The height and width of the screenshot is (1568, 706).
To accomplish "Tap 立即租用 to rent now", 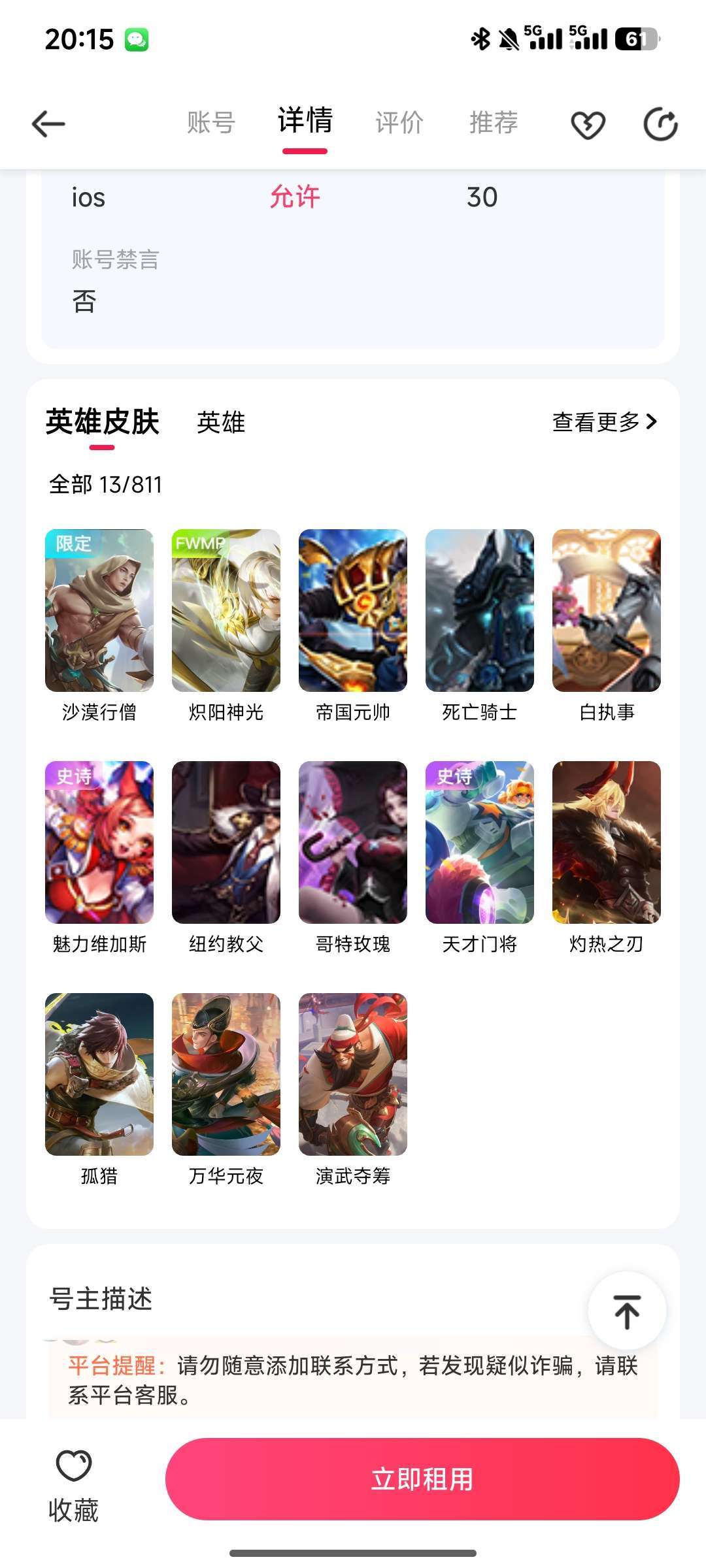I will click(422, 1479).
